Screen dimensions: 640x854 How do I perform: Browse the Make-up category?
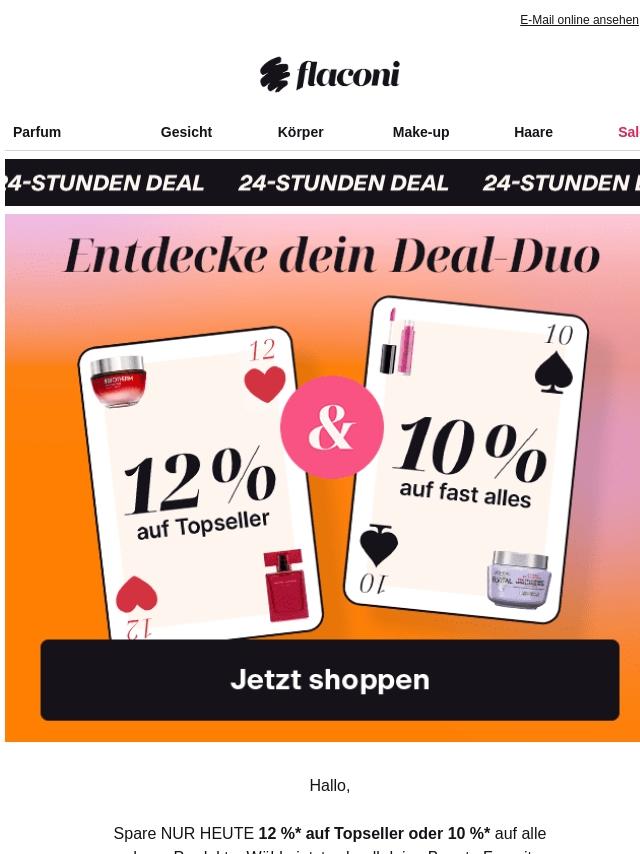pos(420,132)
